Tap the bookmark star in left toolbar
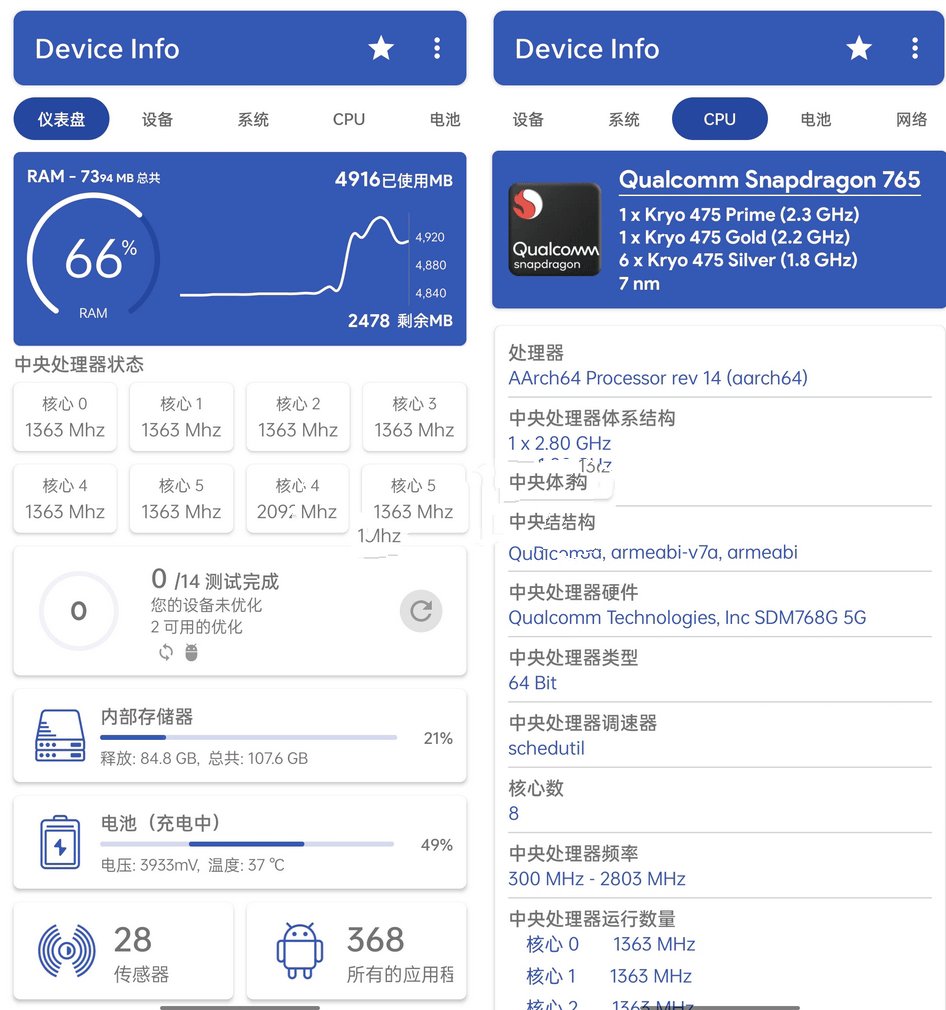This screenshot has height=1010, width=946. click(381, 47)
